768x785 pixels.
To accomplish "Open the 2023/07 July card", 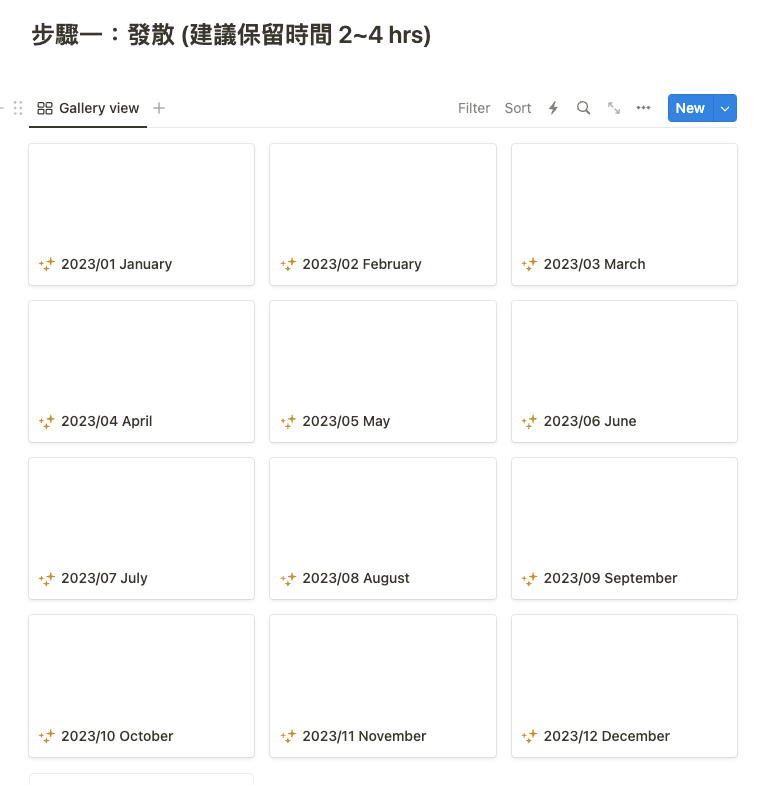I will pos(142,529).
